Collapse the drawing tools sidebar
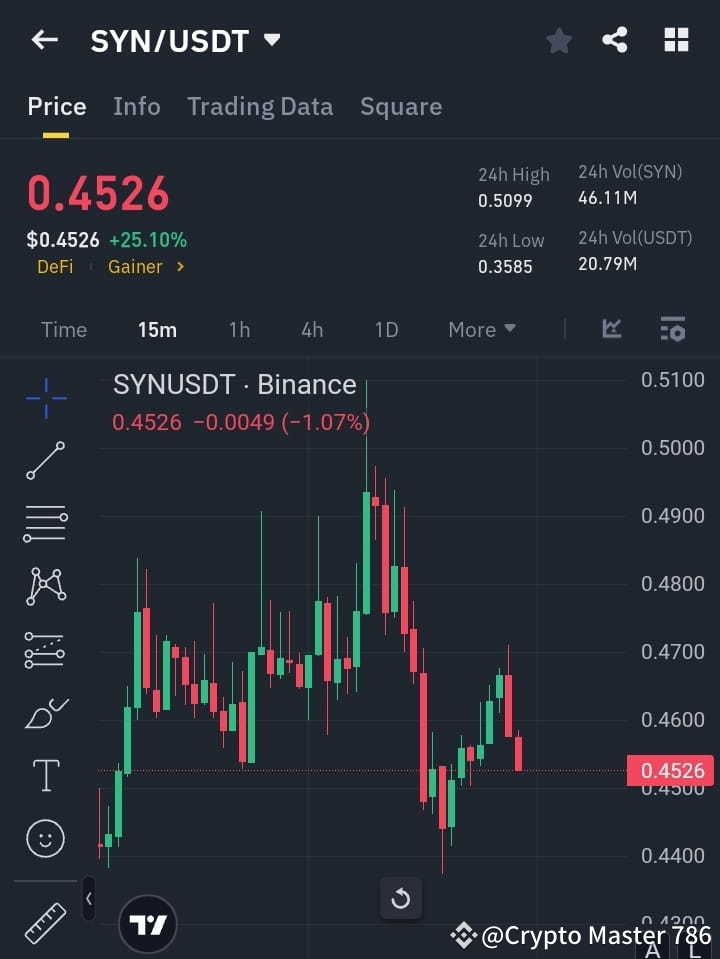720x959 pixels. coord(88,899)
